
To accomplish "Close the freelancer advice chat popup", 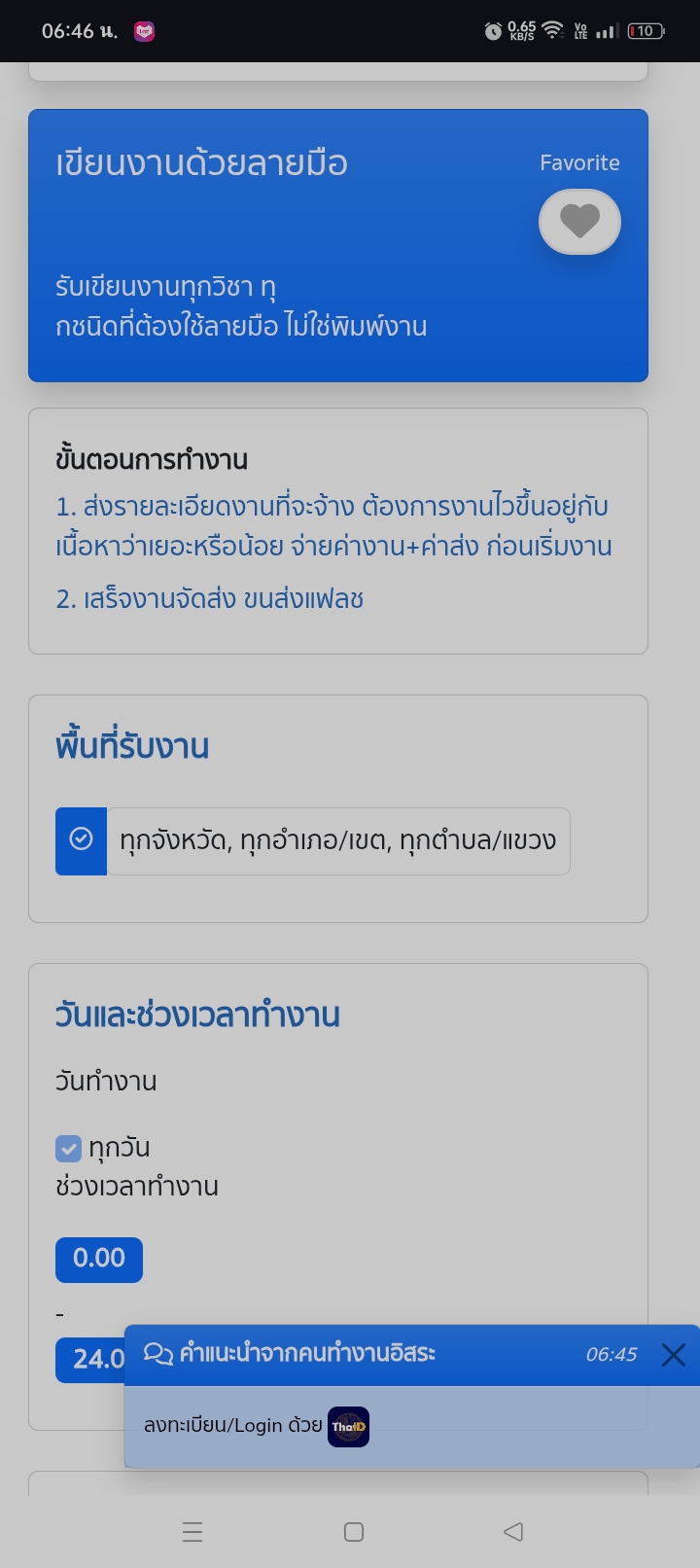I will pos(674,1354).
